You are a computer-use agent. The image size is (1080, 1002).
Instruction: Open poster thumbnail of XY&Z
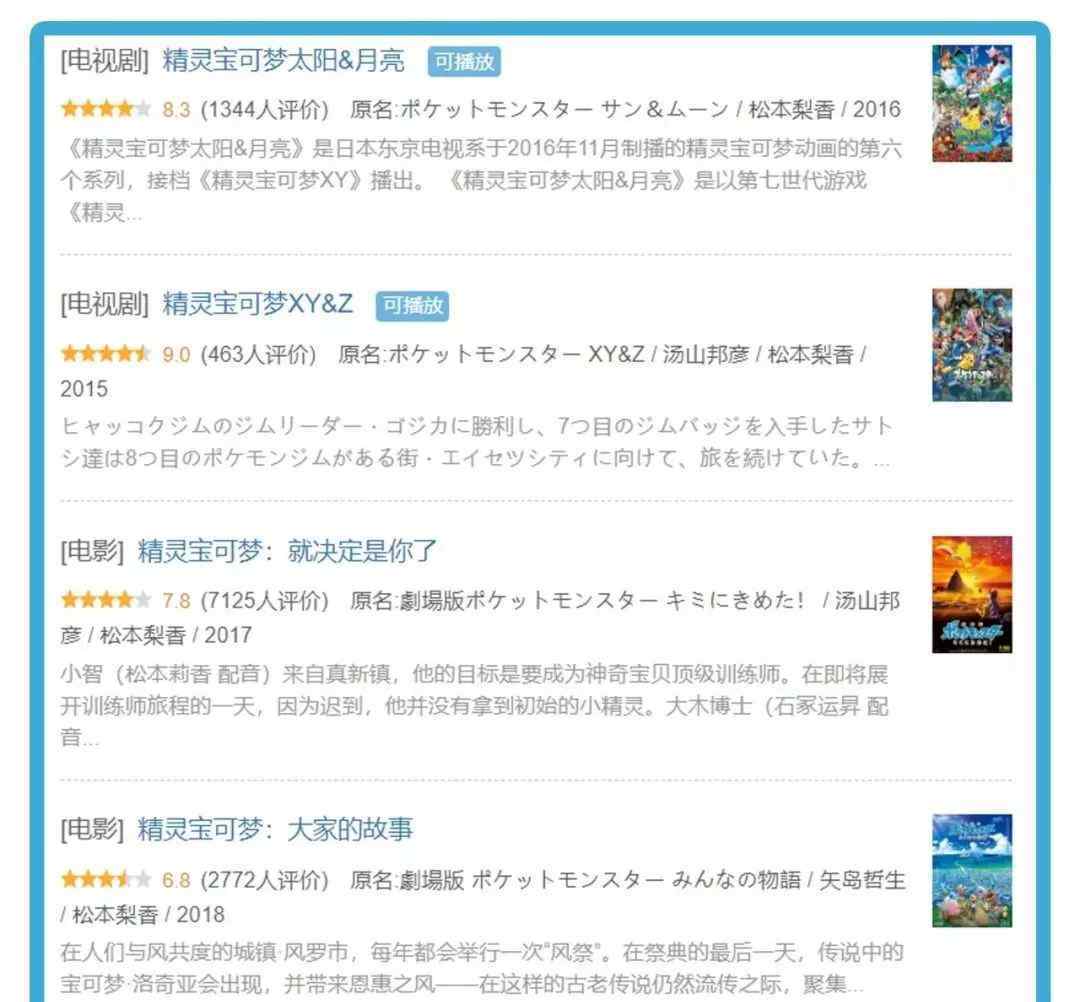click(971, 345)
